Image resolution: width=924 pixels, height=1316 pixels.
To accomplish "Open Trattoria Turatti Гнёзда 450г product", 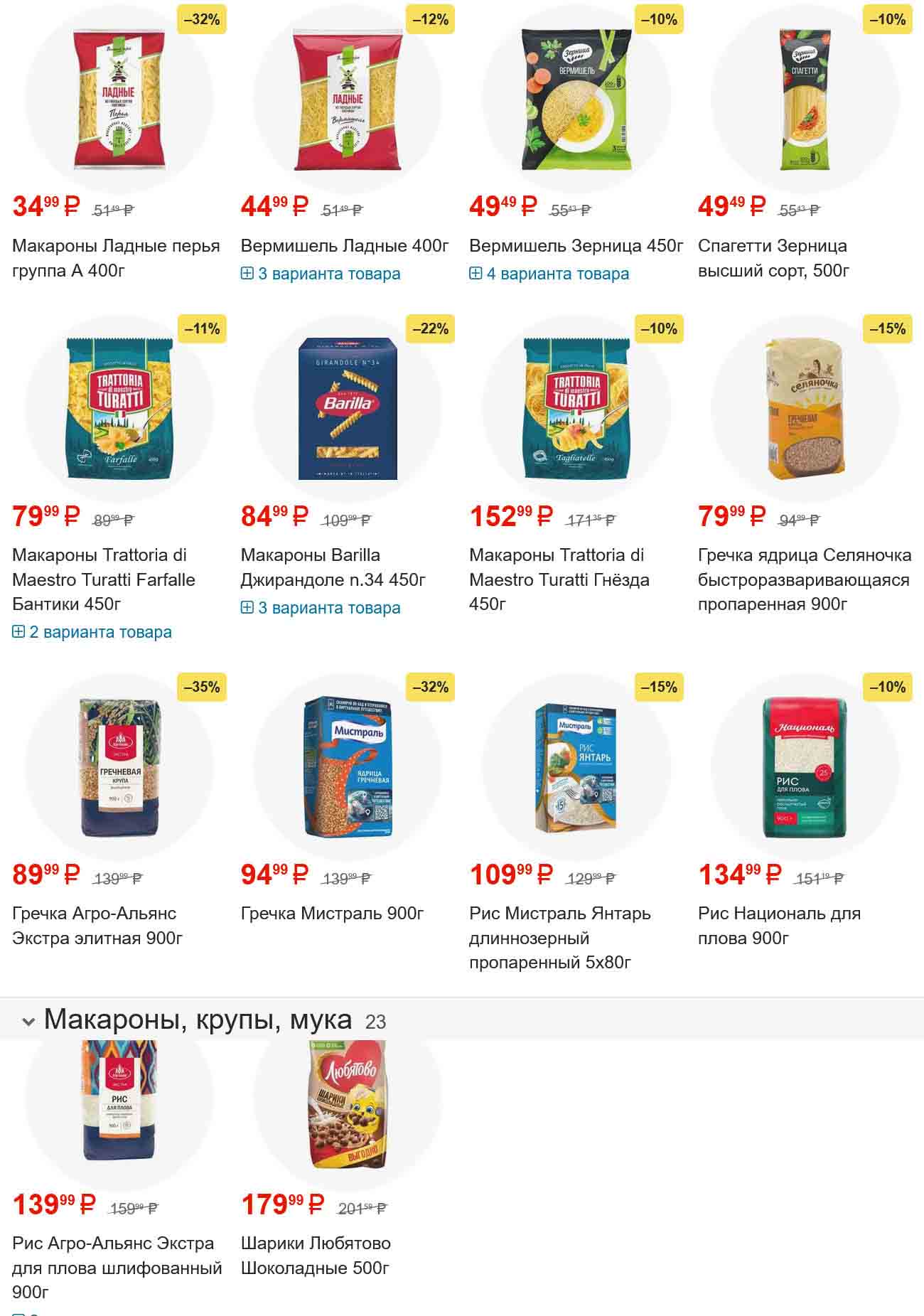I will pos(559,579).
